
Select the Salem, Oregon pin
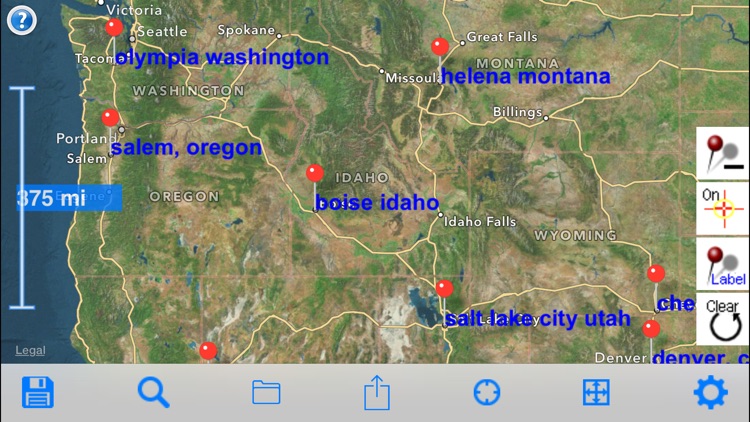[110, 118]
